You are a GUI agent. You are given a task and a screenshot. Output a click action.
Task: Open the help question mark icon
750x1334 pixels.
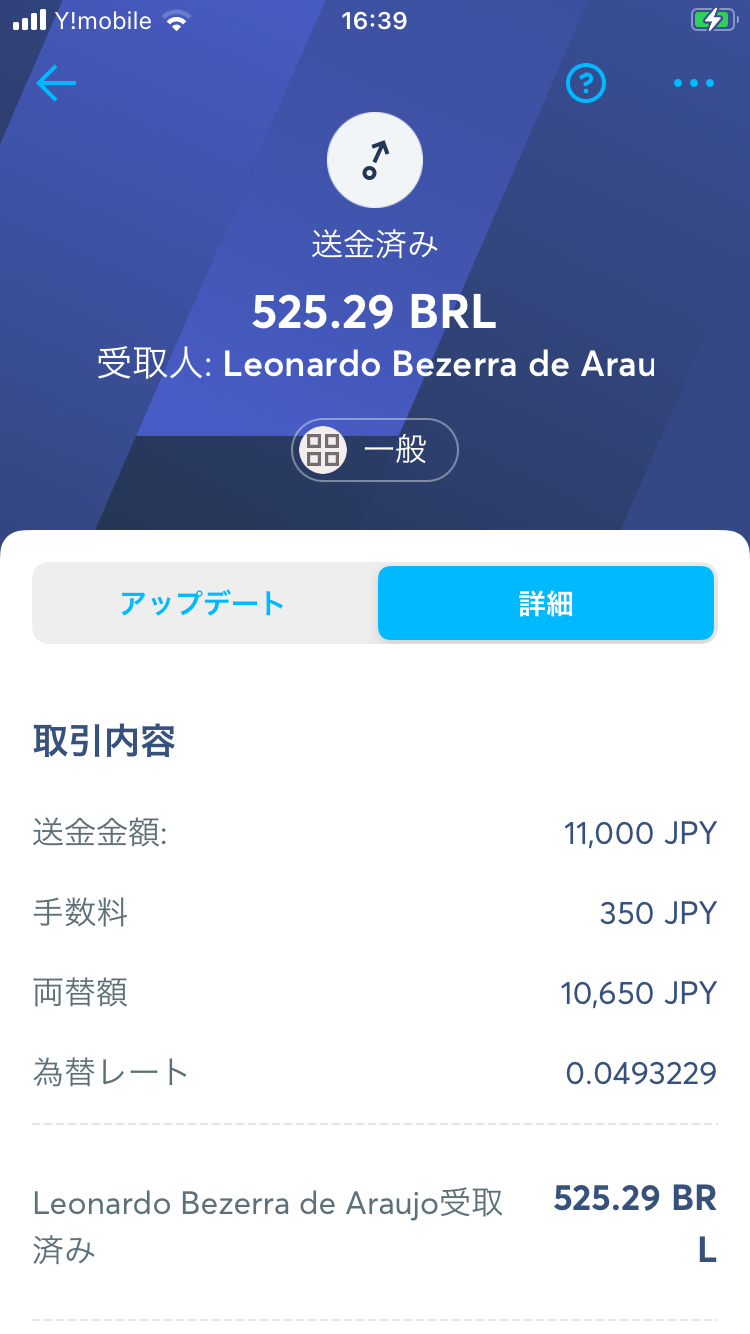pyautogui.click(x=586, y=83)
